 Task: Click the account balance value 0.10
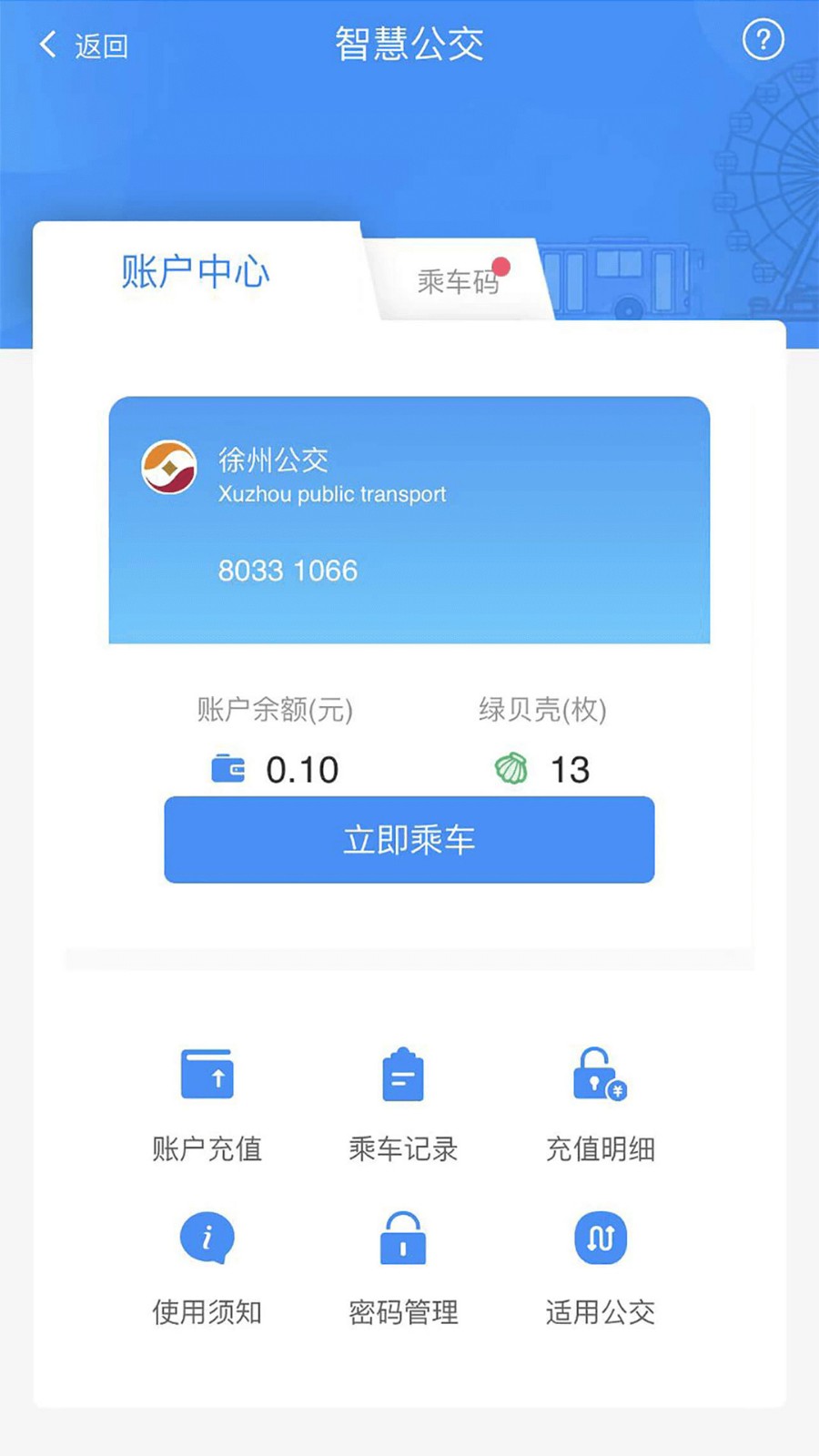click(302, 769)
